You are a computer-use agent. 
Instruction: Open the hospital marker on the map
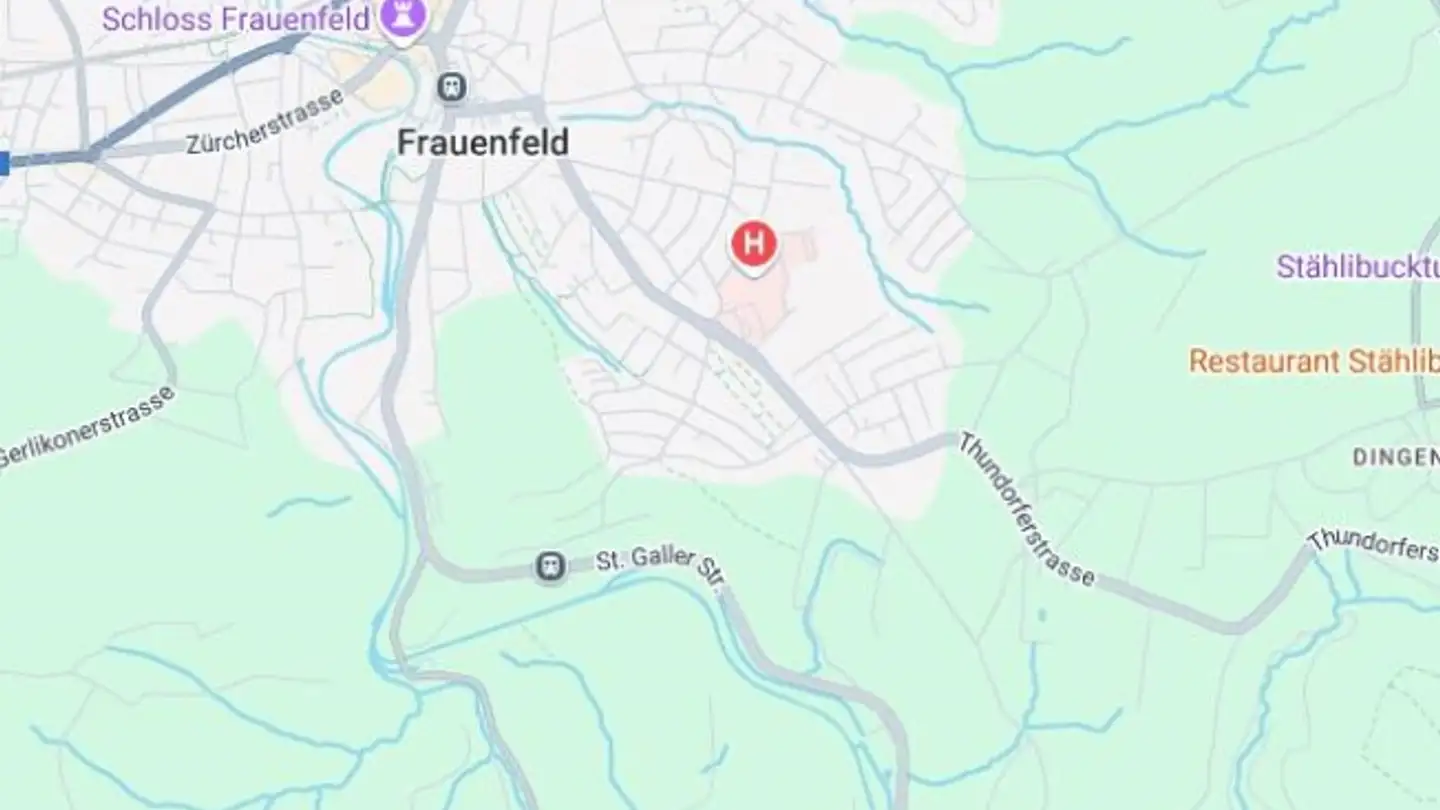(x=754, y=243)
